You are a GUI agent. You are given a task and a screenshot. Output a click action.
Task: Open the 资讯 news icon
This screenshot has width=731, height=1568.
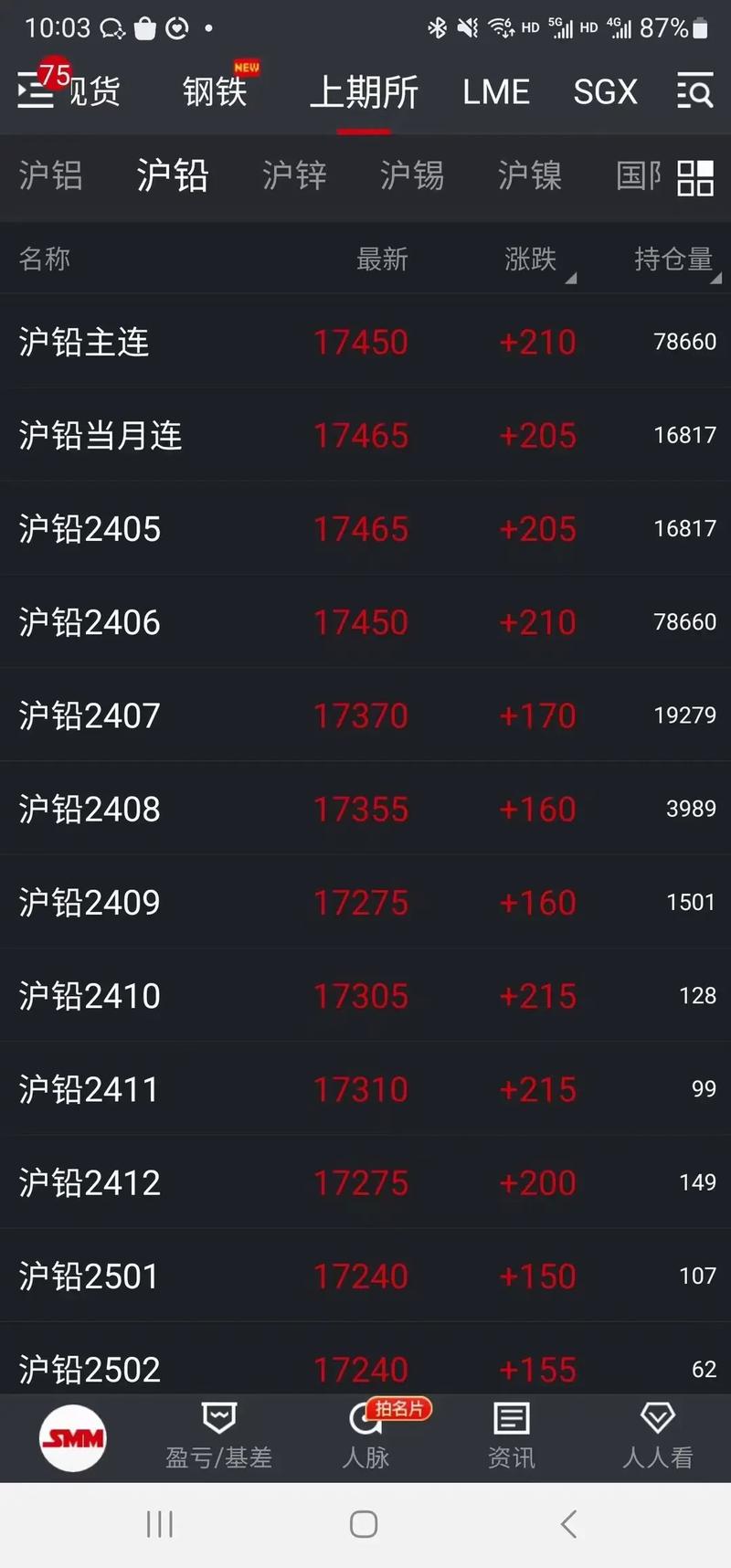pyautogui.click(x=510, y=1435)
